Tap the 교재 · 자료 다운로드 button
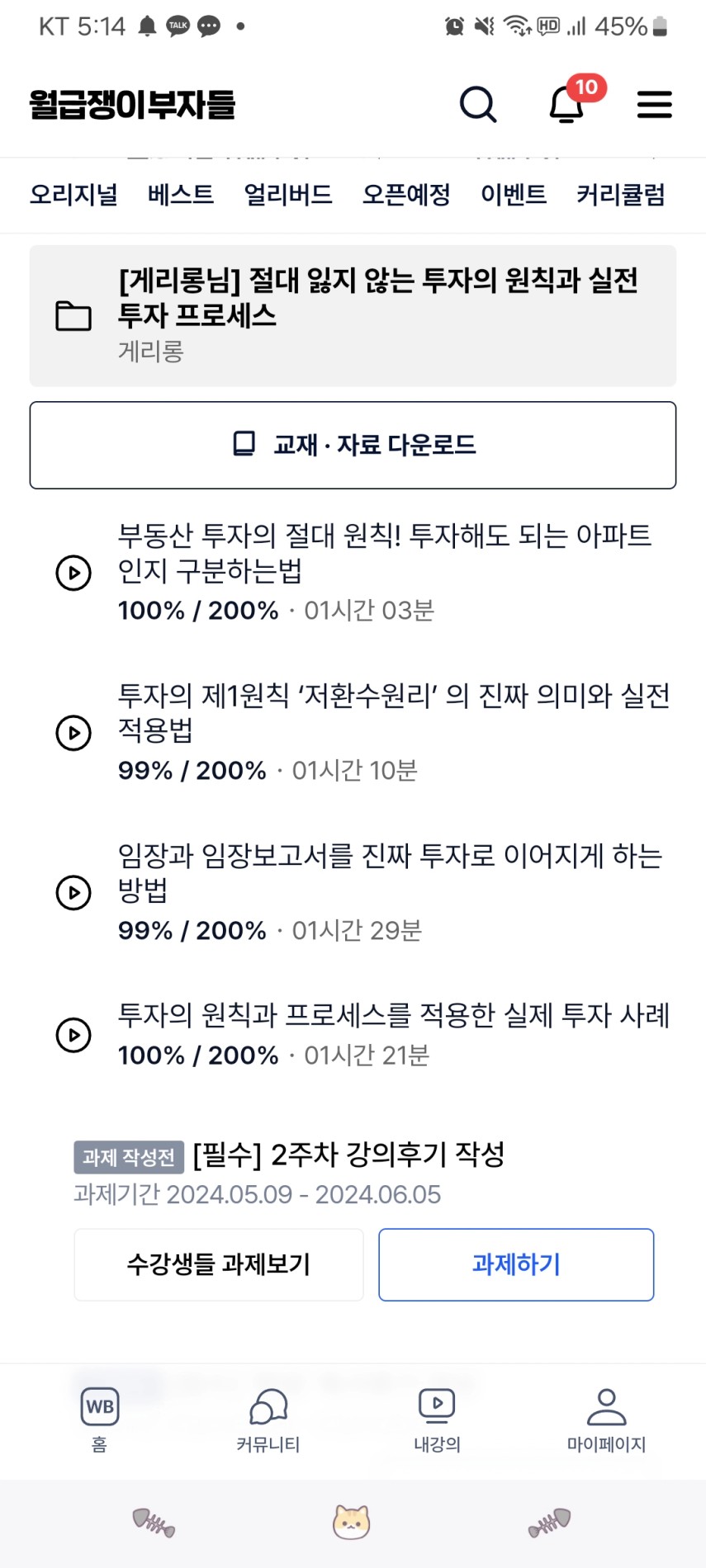 [x=353, y=446]
